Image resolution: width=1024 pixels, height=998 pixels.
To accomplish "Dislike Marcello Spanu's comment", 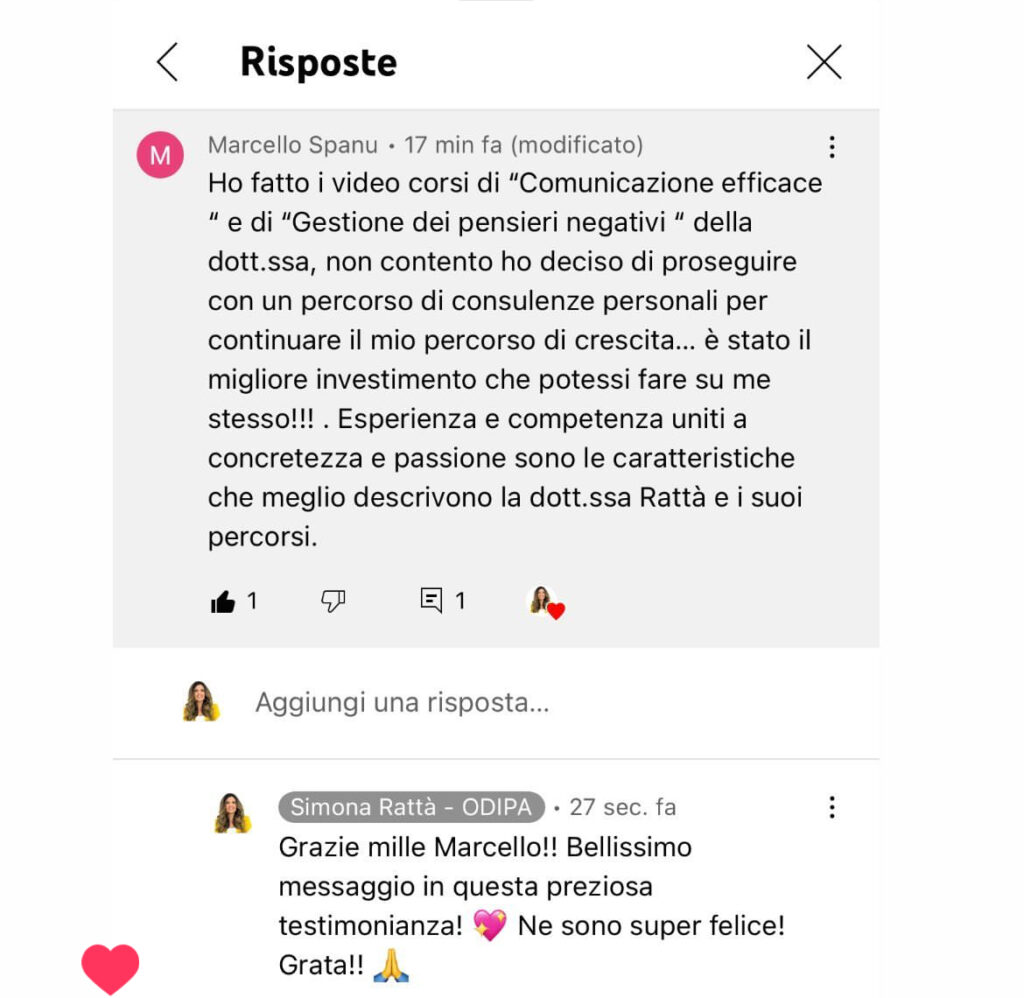I will coord(333,601).
